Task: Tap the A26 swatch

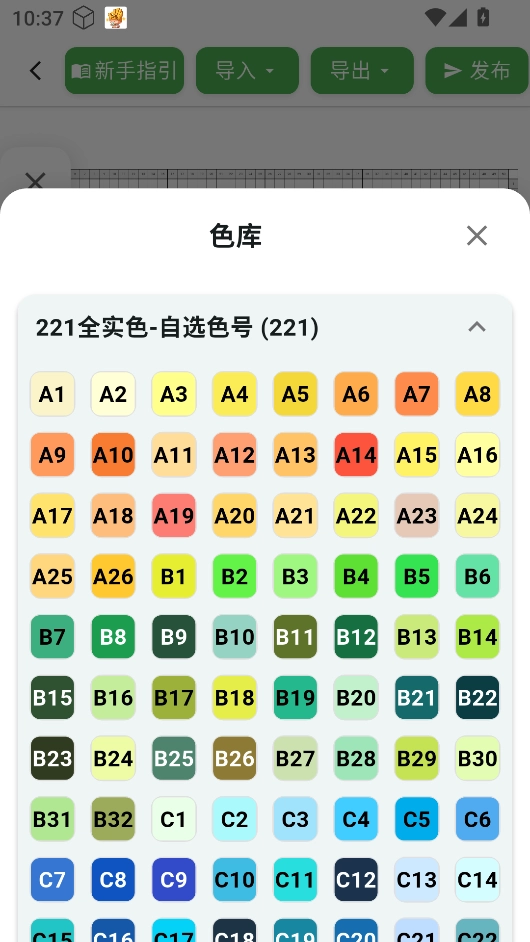Action: tap(113, 576)
